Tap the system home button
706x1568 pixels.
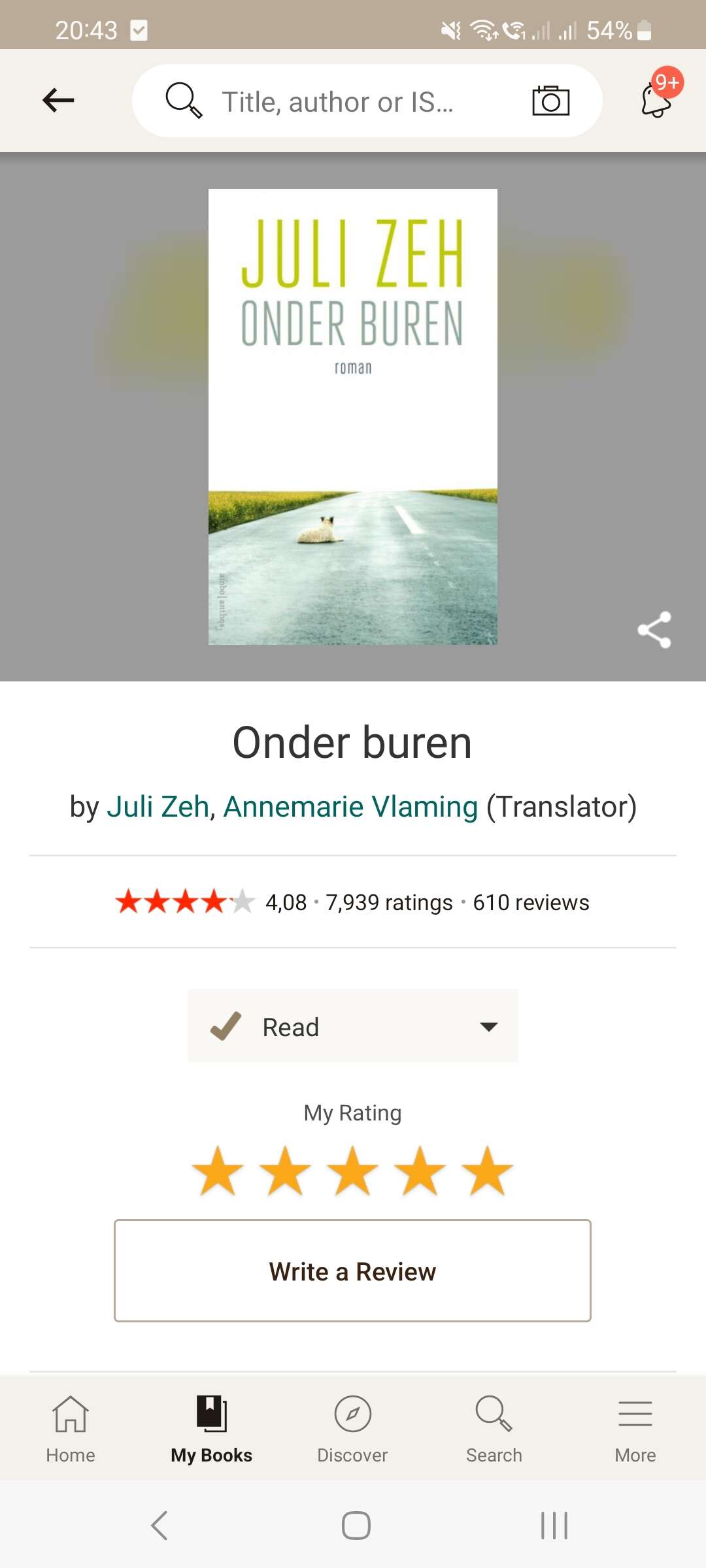(x=356, y=1526)
